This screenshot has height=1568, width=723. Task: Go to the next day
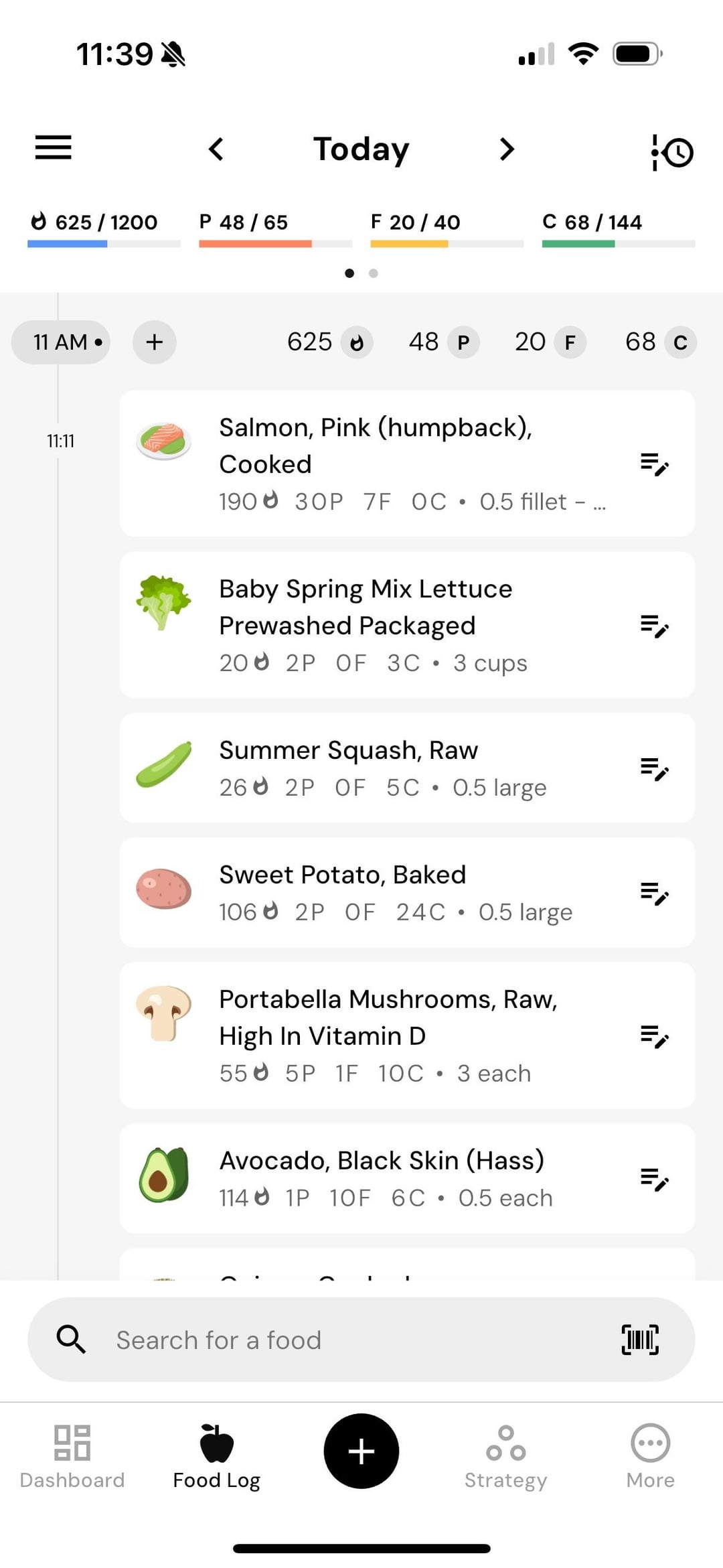click(x=507, y=149)
